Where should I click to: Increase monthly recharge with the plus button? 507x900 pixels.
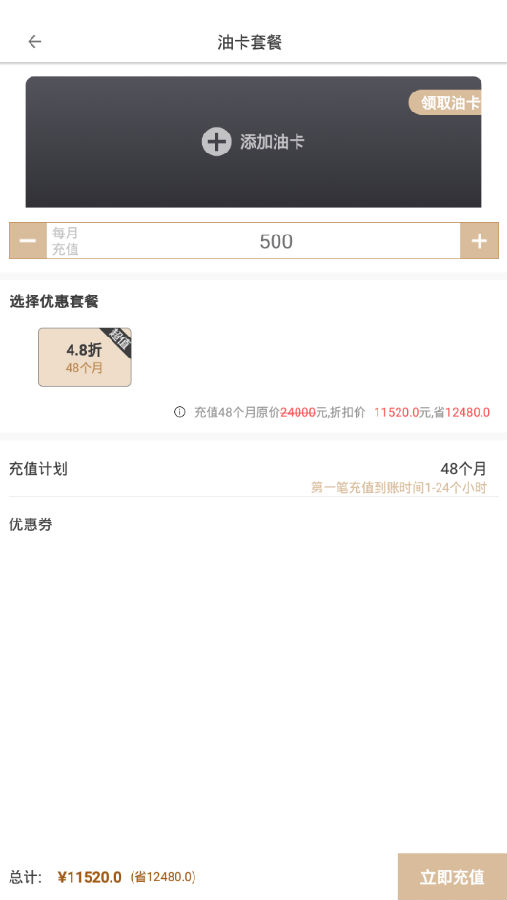tap(479, 240)
